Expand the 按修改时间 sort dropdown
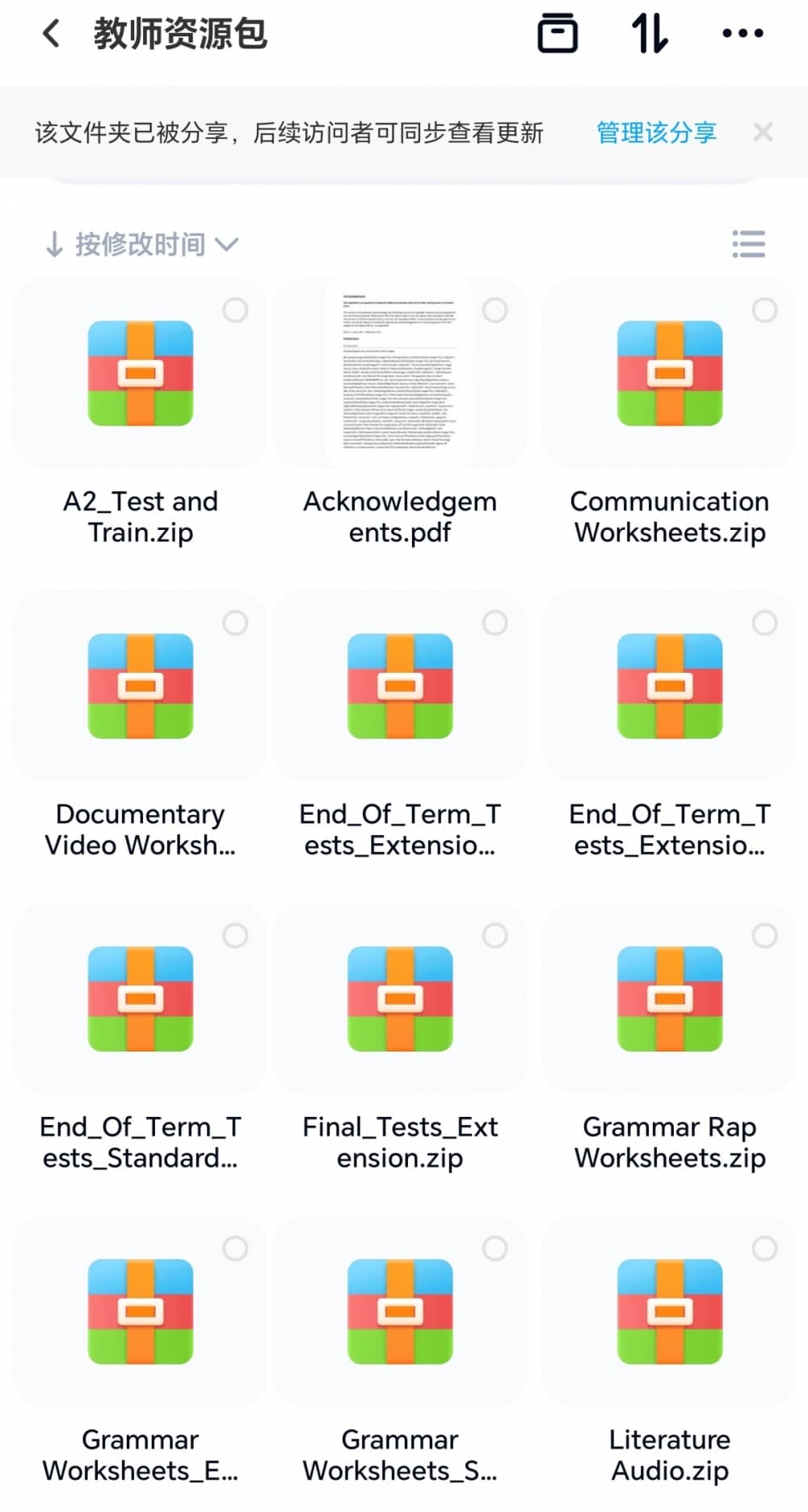The width and height of the screenshot is (808, 1512). 141,244
